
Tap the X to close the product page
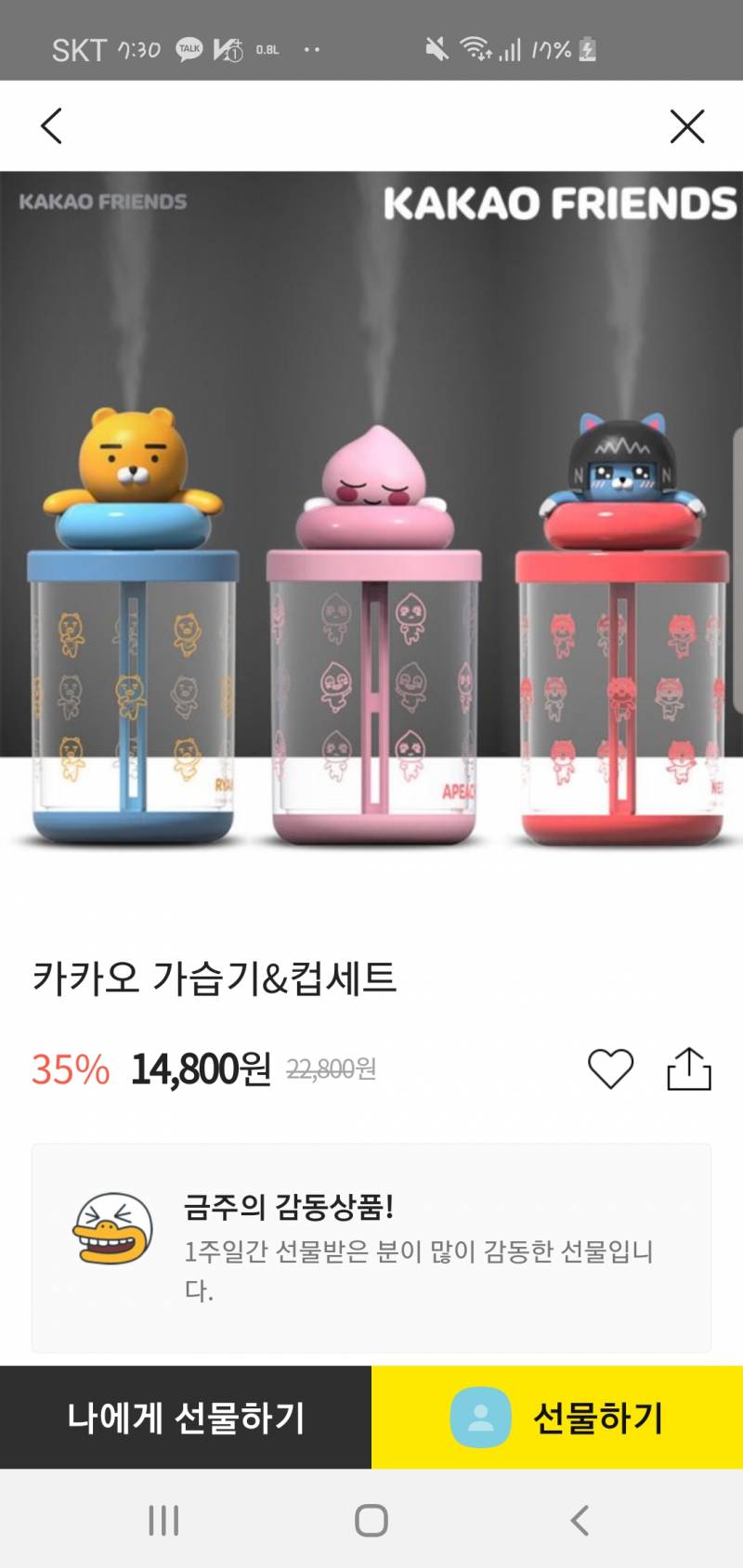tap(686, 126)
